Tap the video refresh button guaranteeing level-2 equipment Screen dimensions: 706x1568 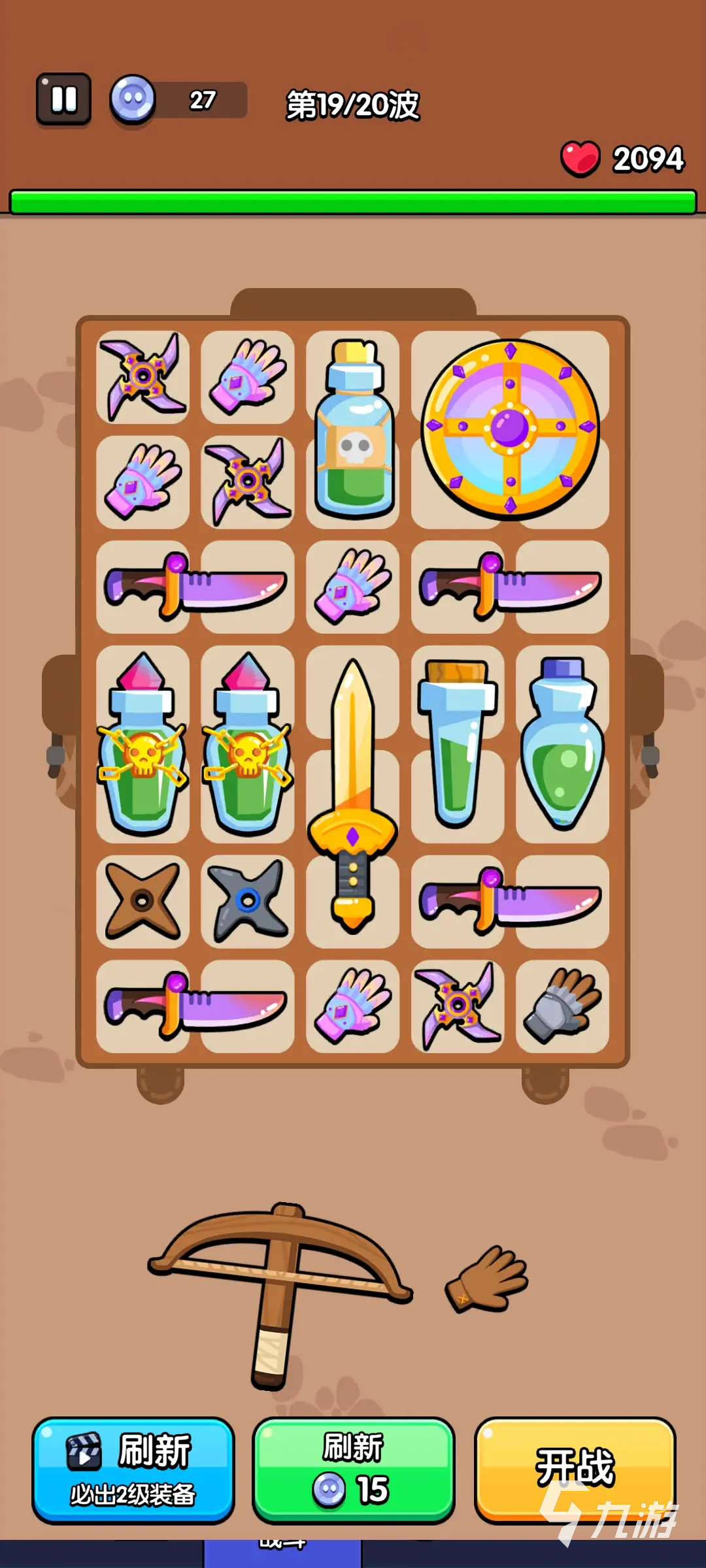(x=133, y=1470)
